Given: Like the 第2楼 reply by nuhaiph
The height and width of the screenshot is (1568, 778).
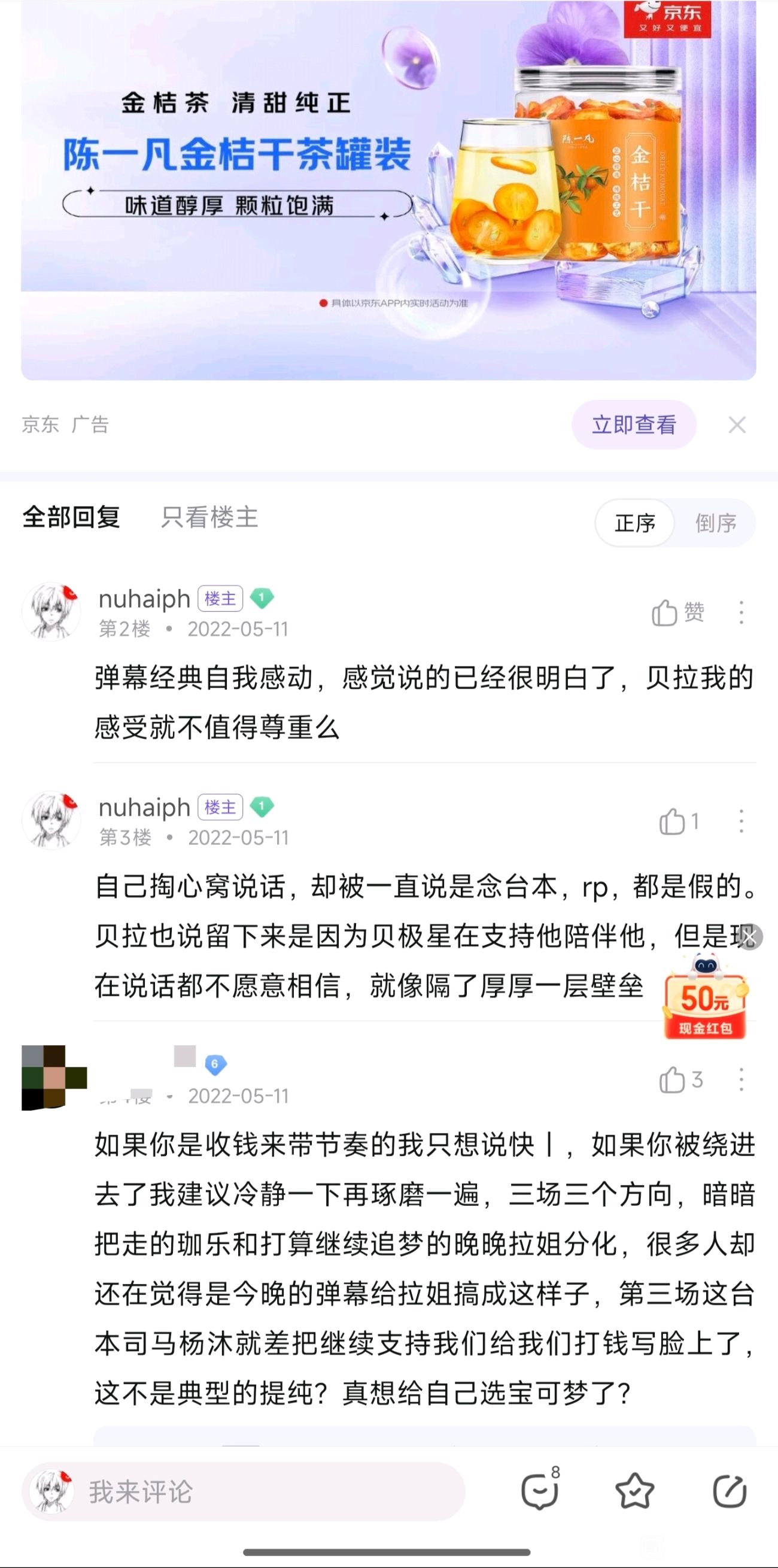Looking at the screenshot, I should pos(676,612).
